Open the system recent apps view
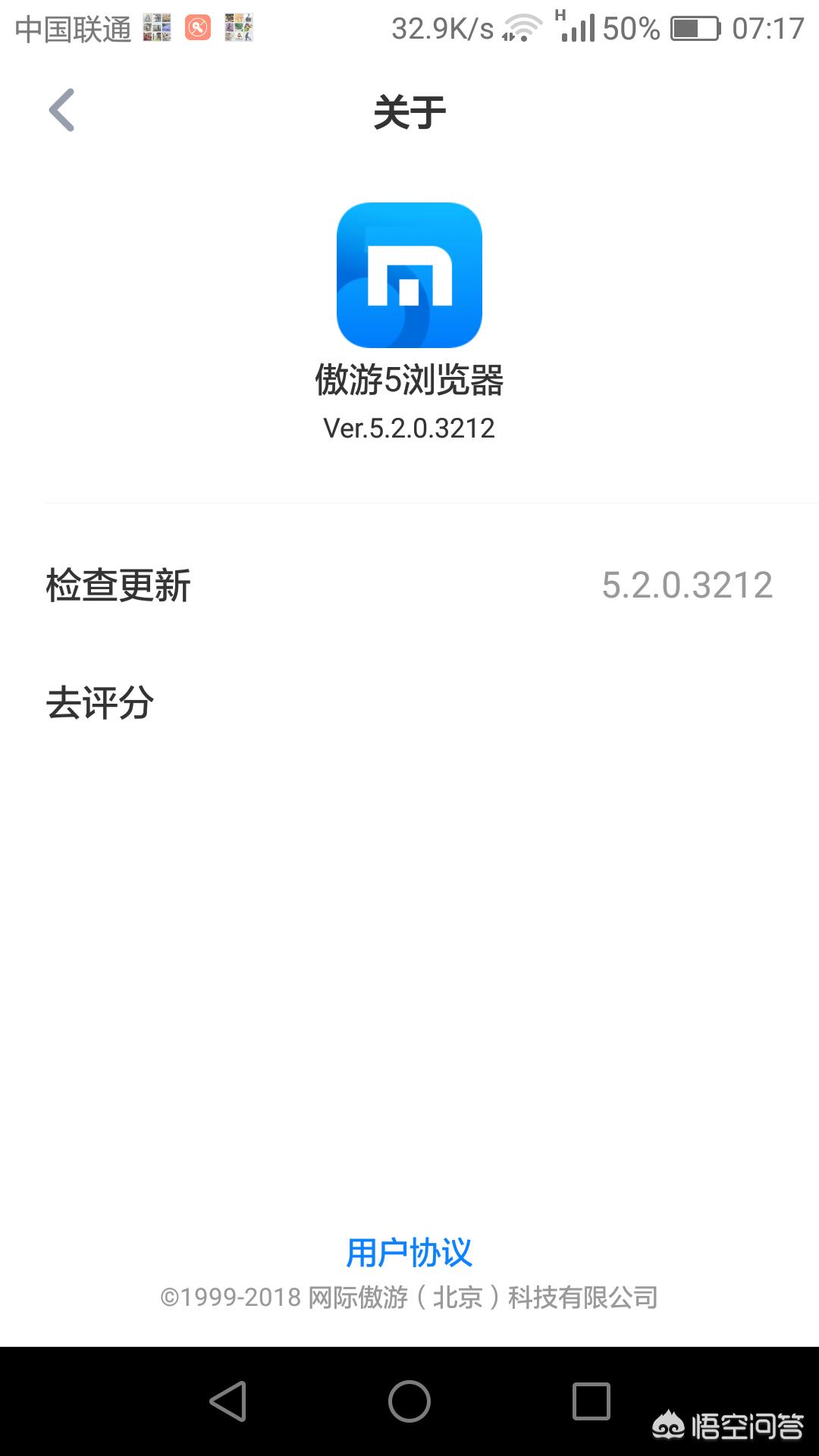 click(x=591, y=1401)
